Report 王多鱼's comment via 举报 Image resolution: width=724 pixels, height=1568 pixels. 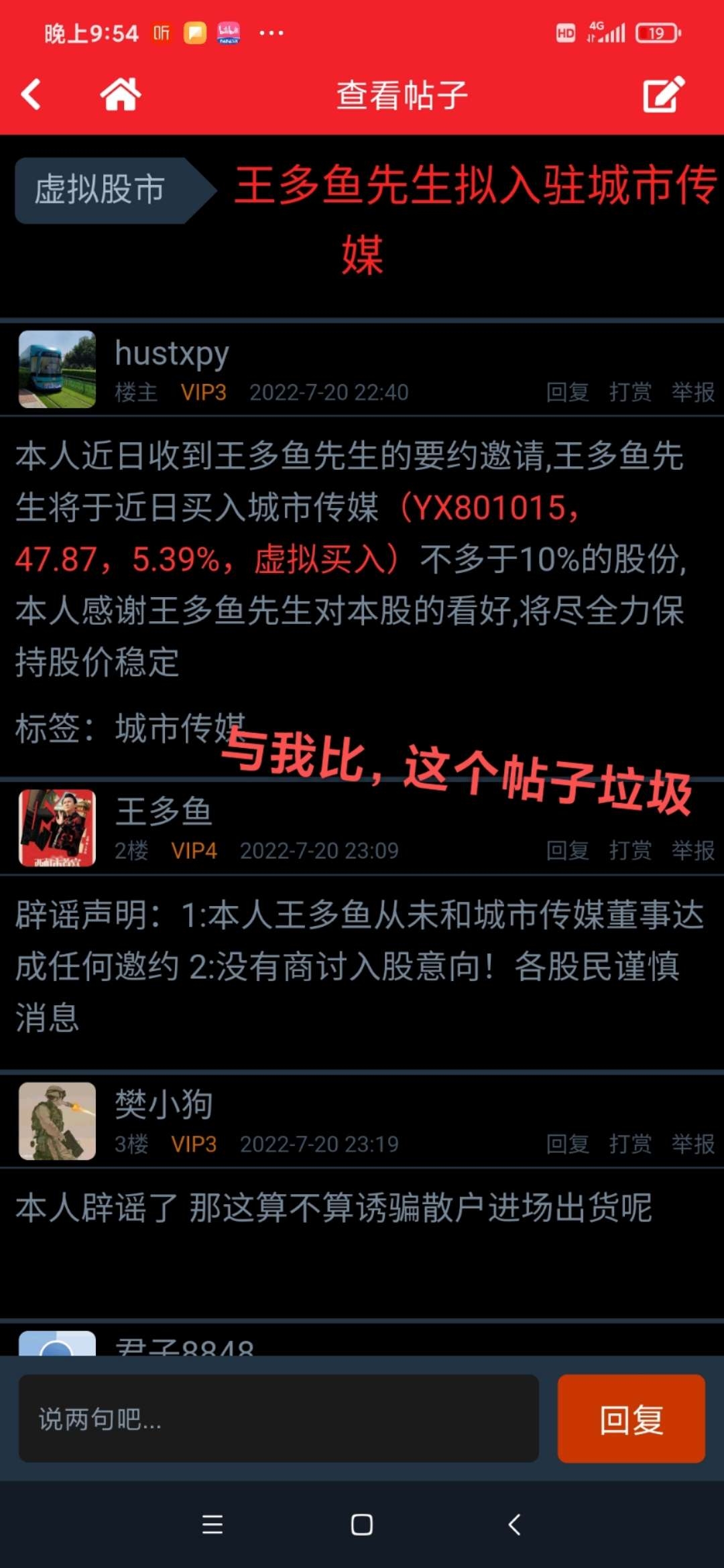[x=693, y=850]
